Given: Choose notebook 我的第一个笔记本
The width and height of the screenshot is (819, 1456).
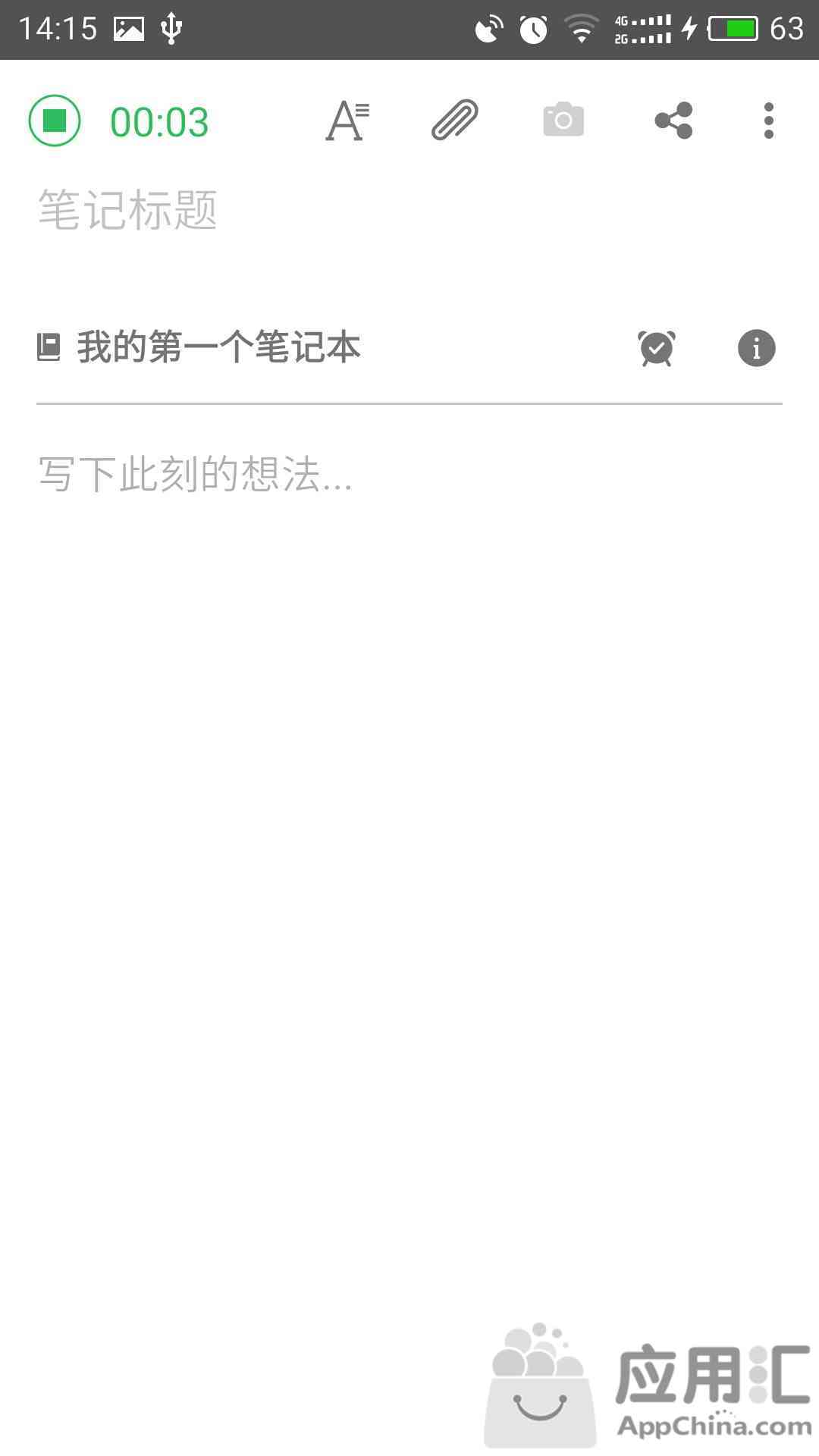Looking at the screenshot, I should click(x=199, y=347).
